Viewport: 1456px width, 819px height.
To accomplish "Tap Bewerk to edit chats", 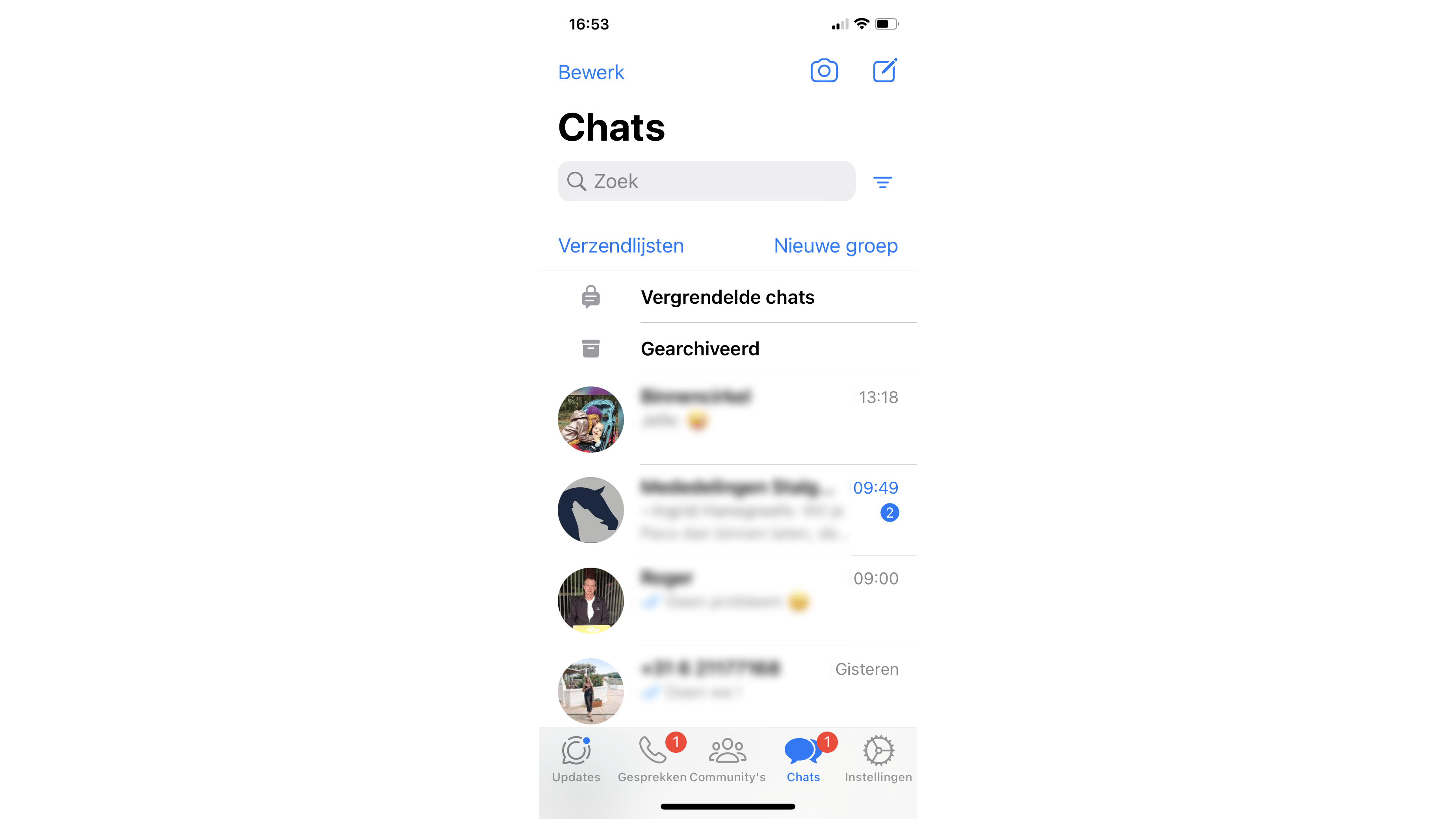I will pos(591,72).
